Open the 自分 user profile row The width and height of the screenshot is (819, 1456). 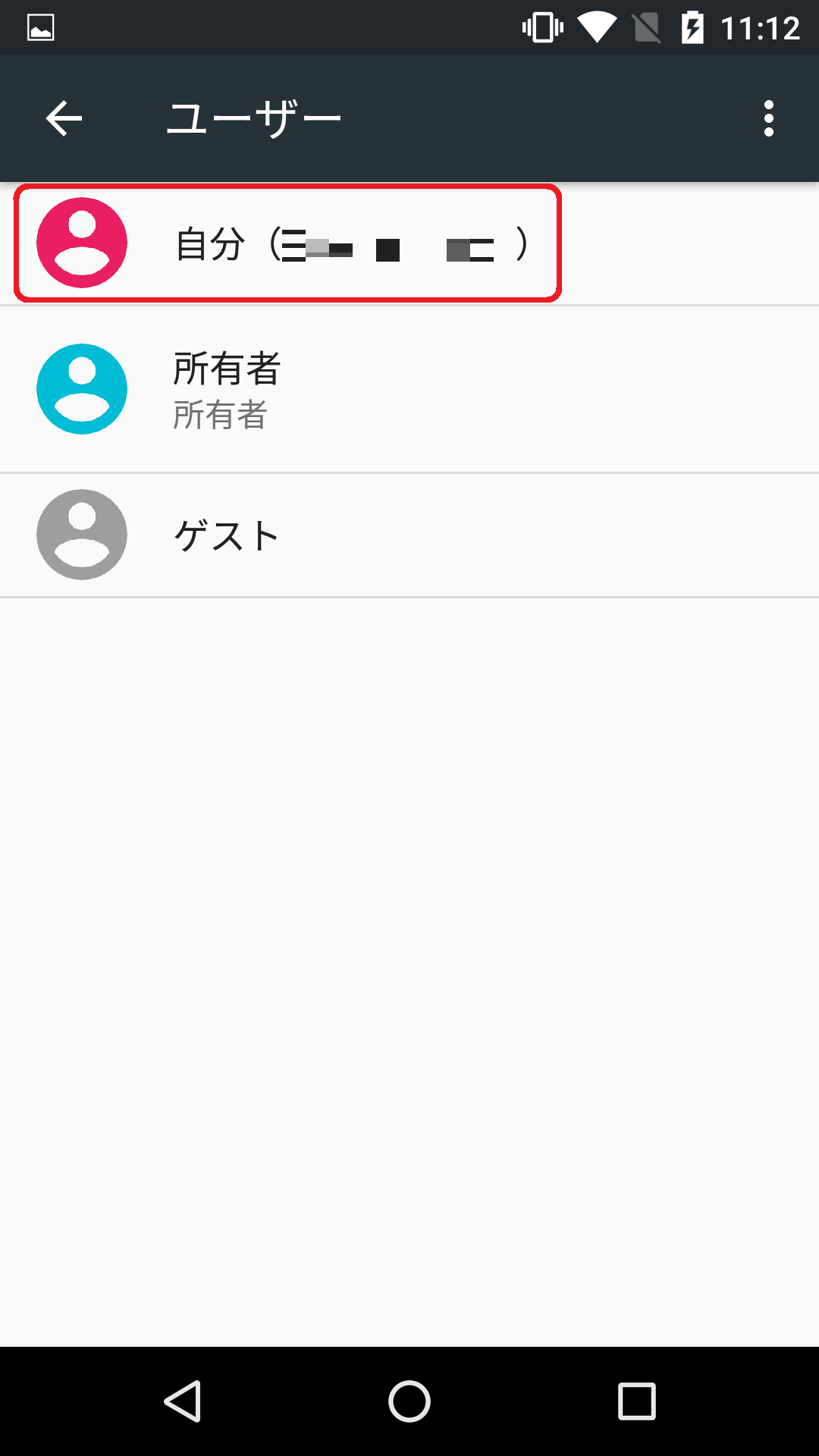click(409, 243)
